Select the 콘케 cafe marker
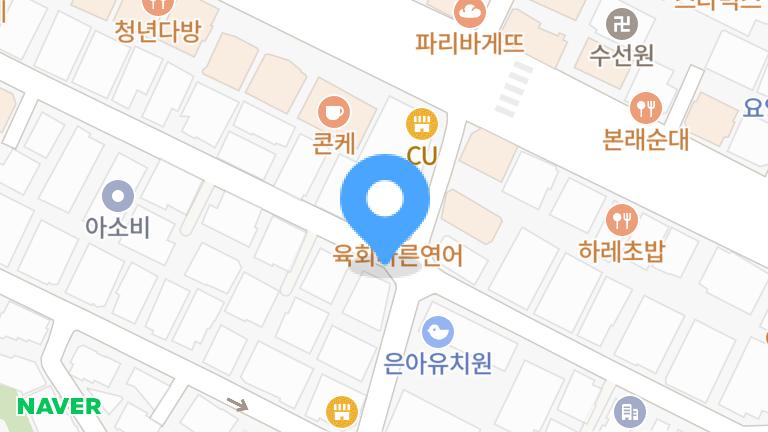Image resolution: width=768 pixels, height=432 pixels. [333, 109]
